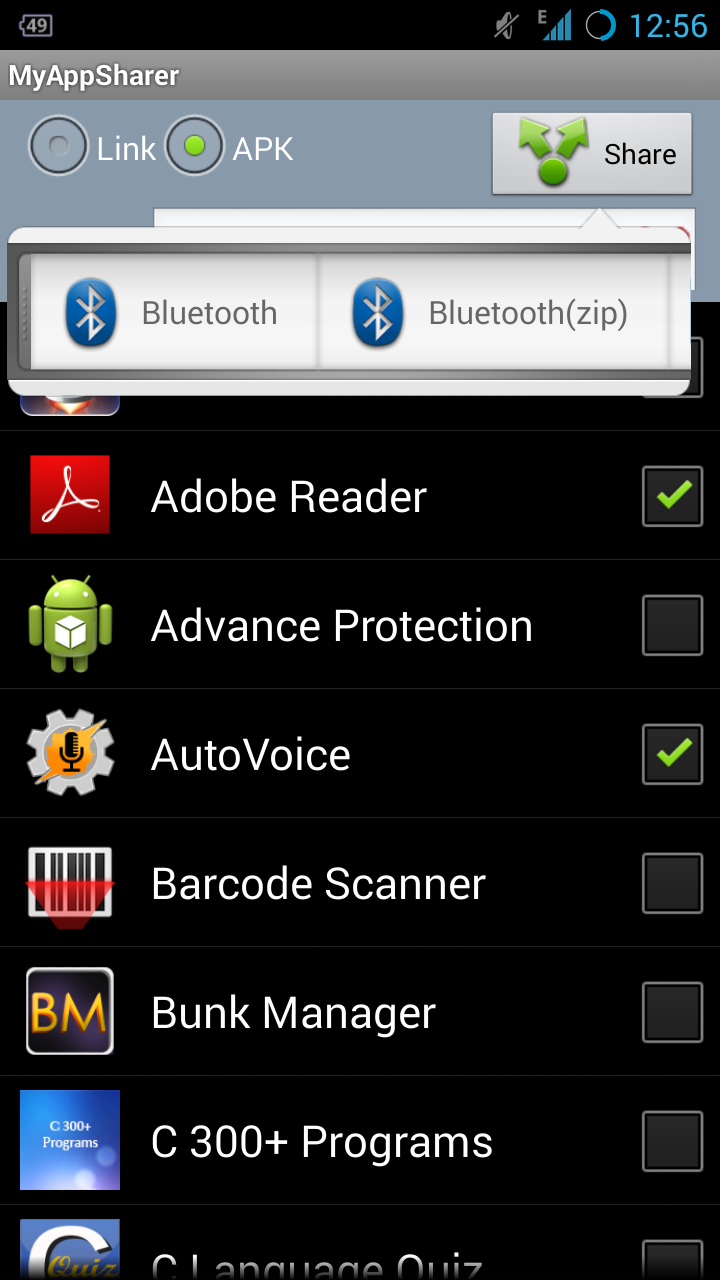Choose Bluetooth in the share popup
The image size is (720, 1280).
click(174, 312)
